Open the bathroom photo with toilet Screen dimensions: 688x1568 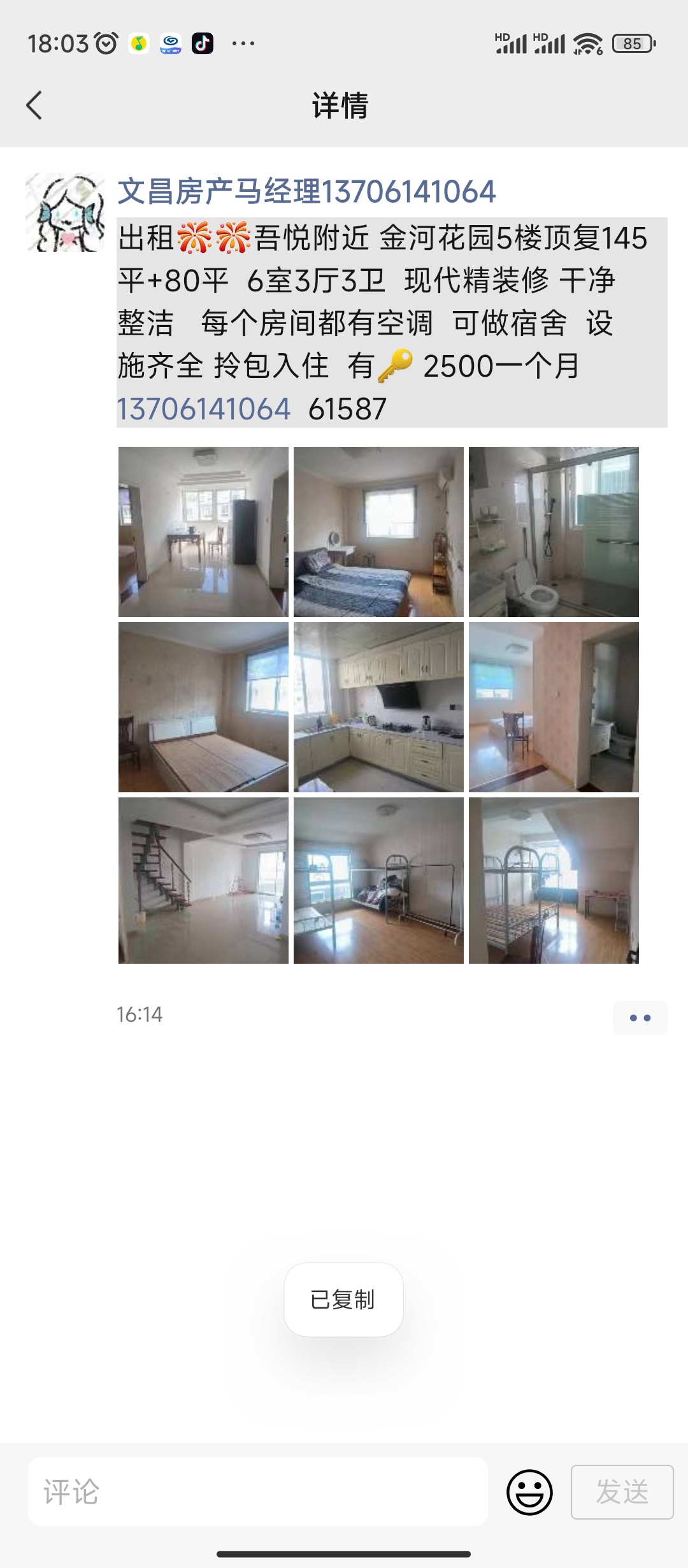pyautogui.click(x=554, y=532)
